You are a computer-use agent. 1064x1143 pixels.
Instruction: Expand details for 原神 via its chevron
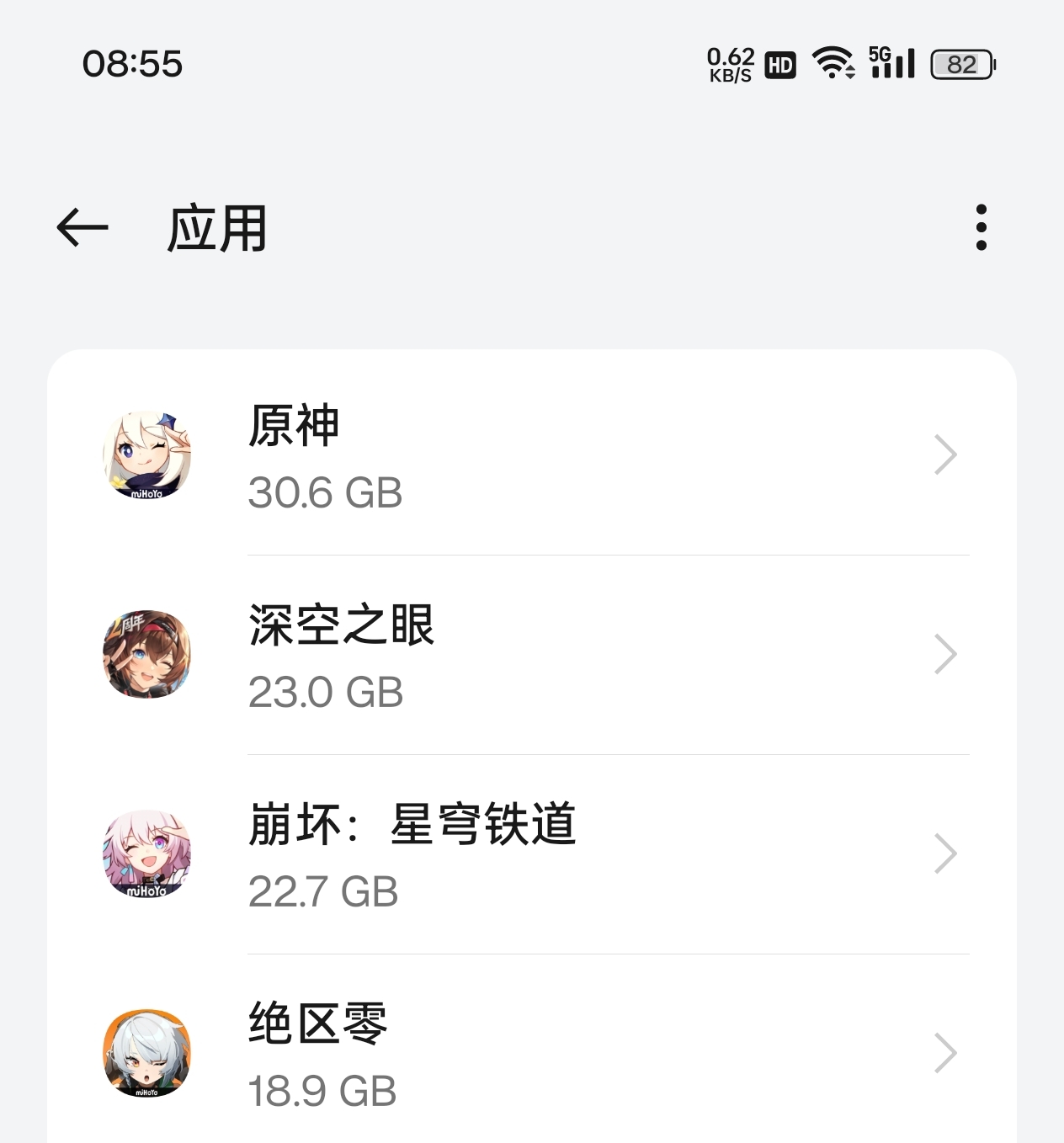click(946, 455)
